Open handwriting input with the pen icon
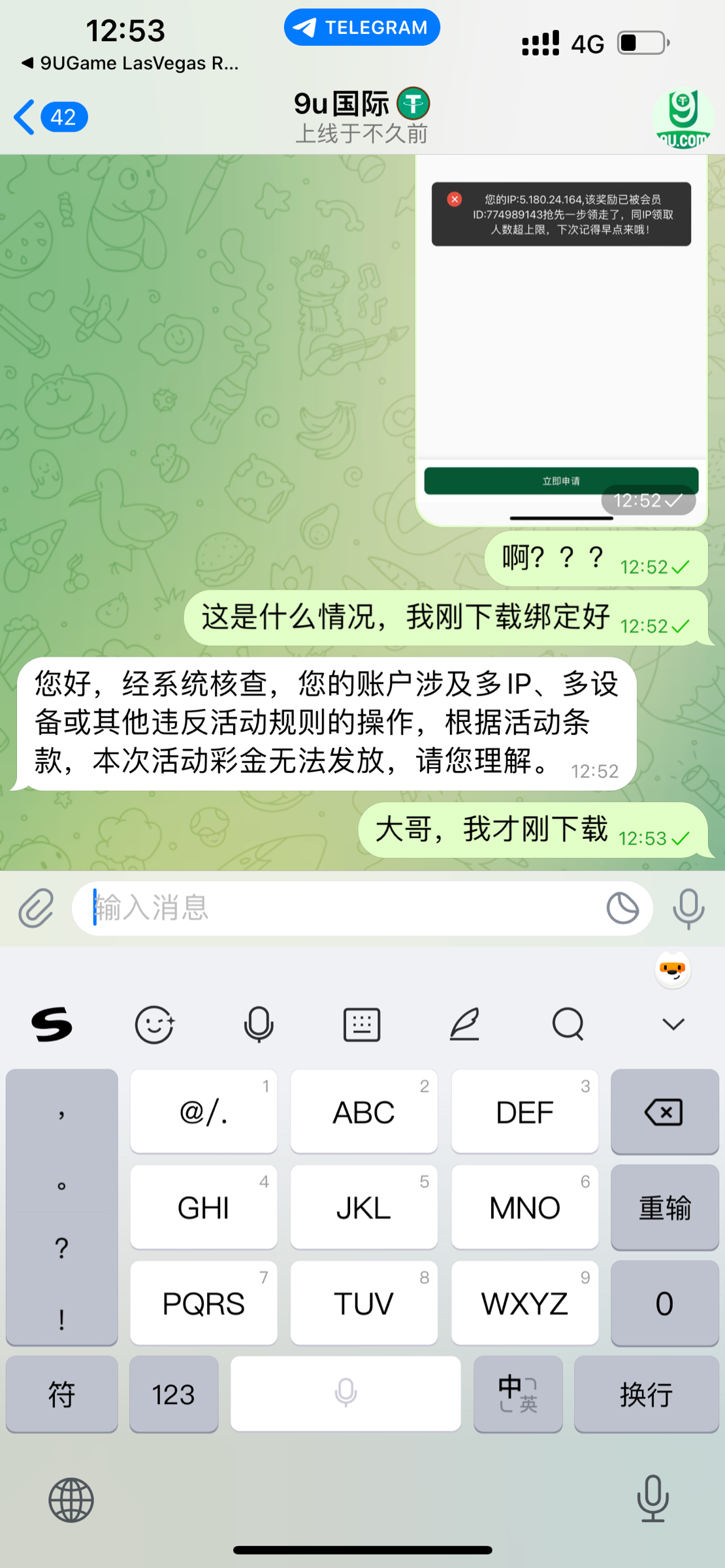 point(465,1024)
